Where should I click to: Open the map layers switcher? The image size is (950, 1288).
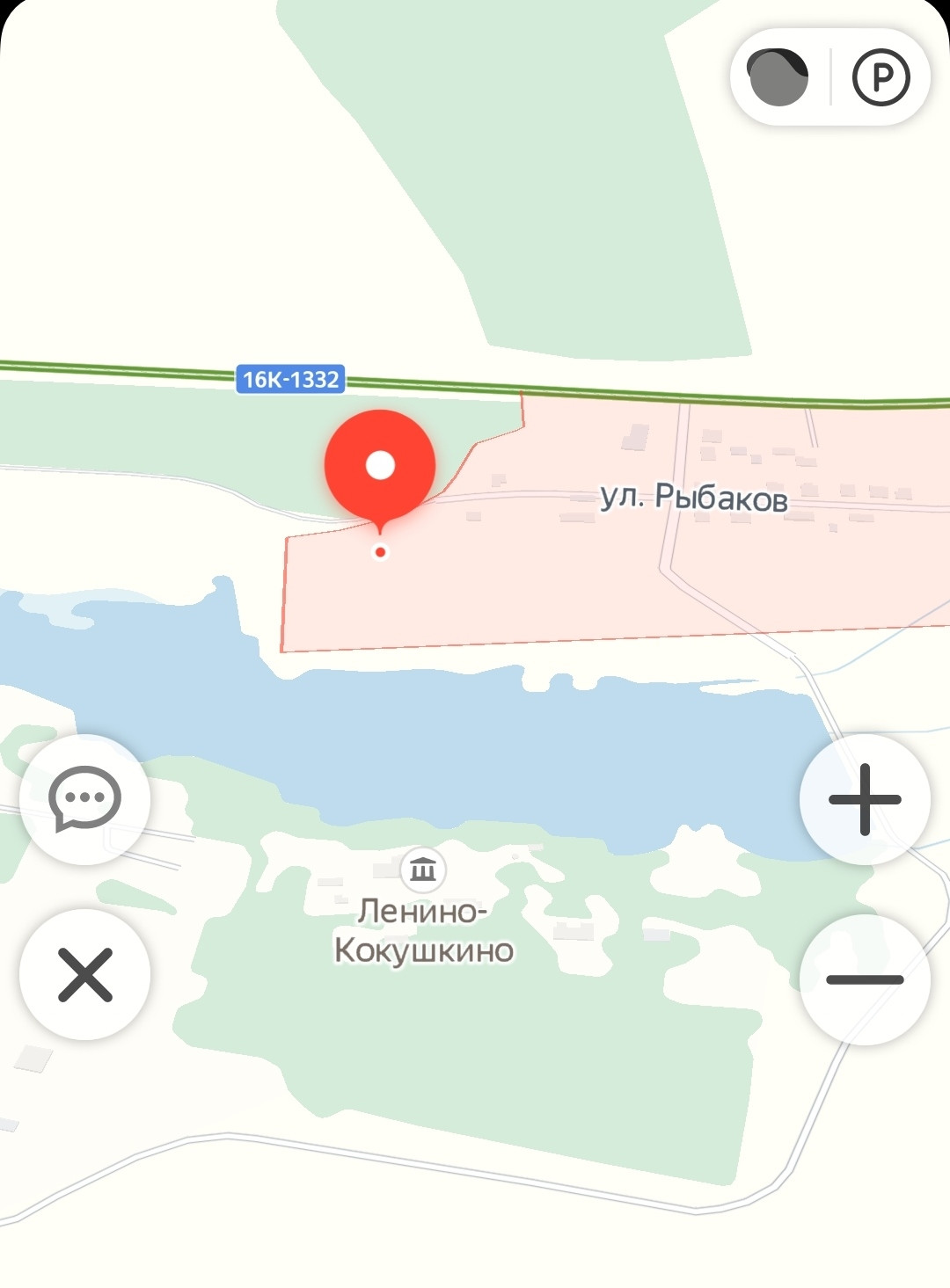tap(778, 77)
